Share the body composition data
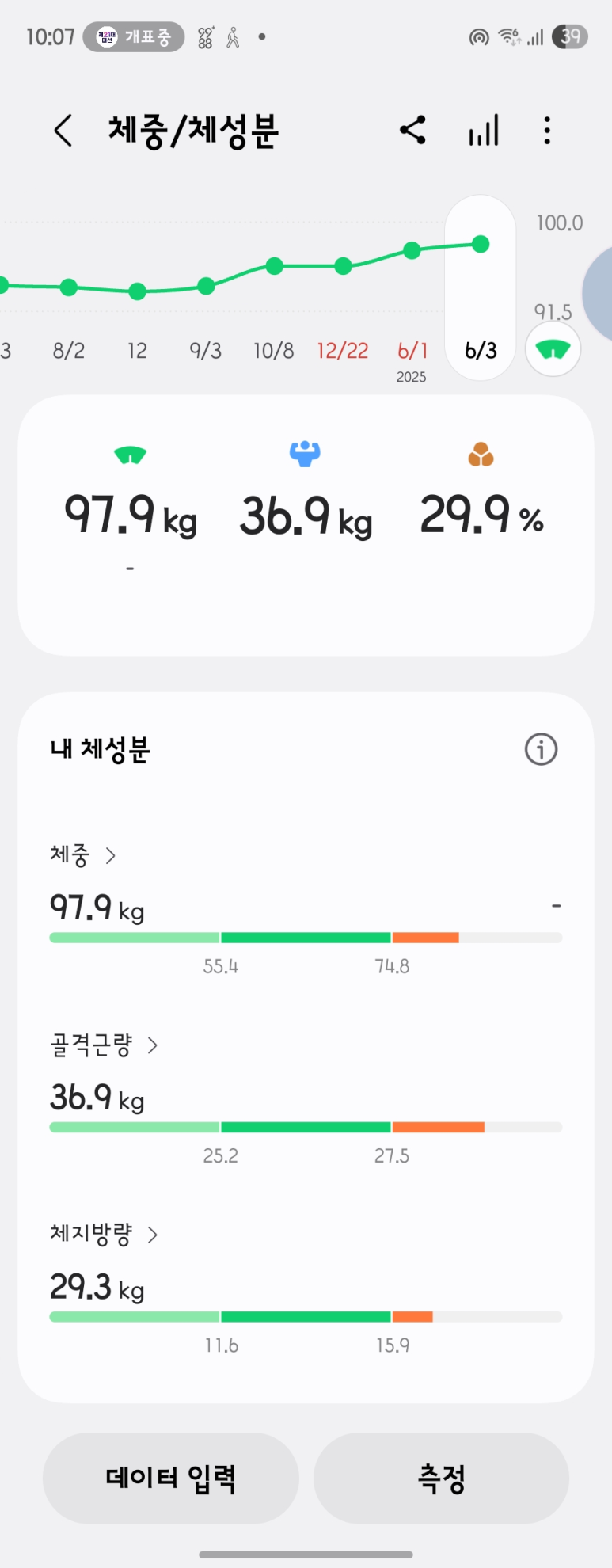Image resolution: width=612 pixels, height=1568 pixels. [412, 130]
